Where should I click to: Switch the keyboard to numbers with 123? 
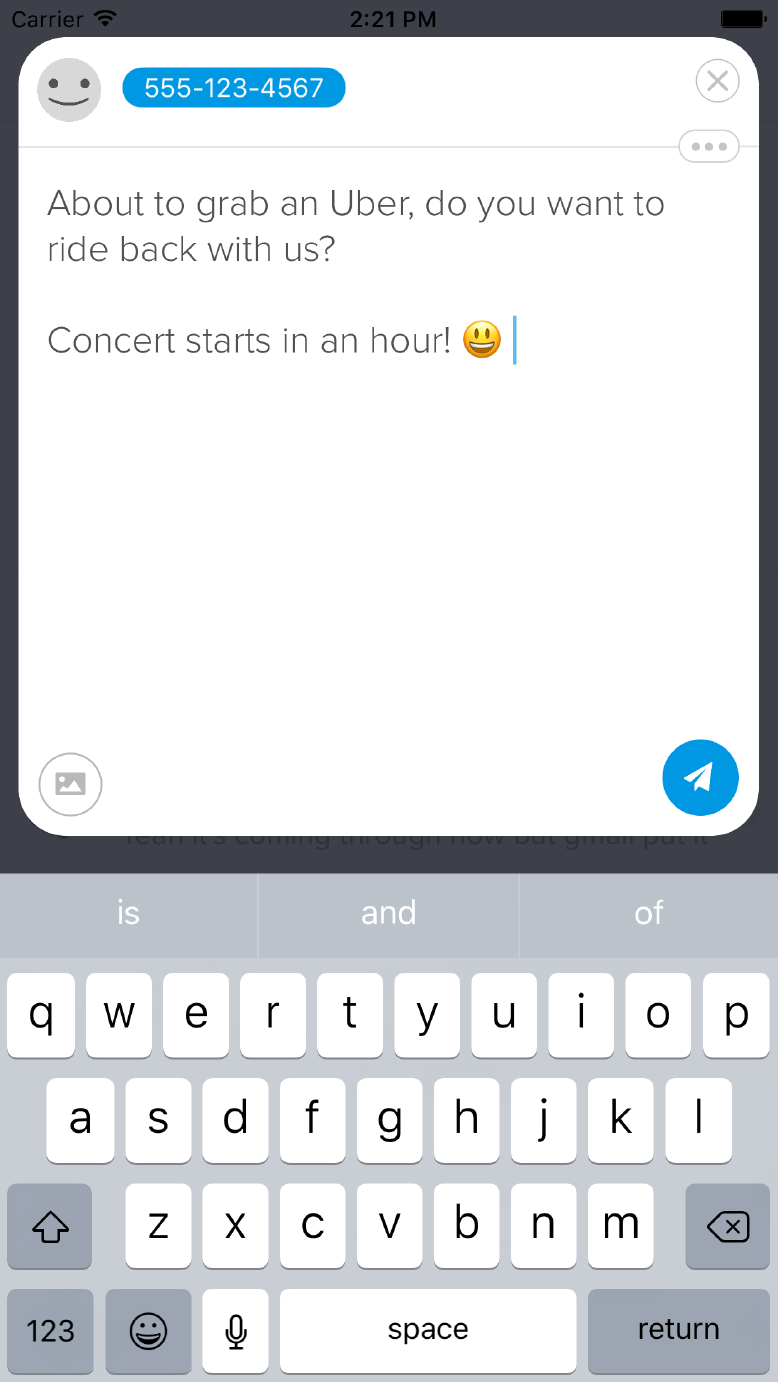(50, 1330)
